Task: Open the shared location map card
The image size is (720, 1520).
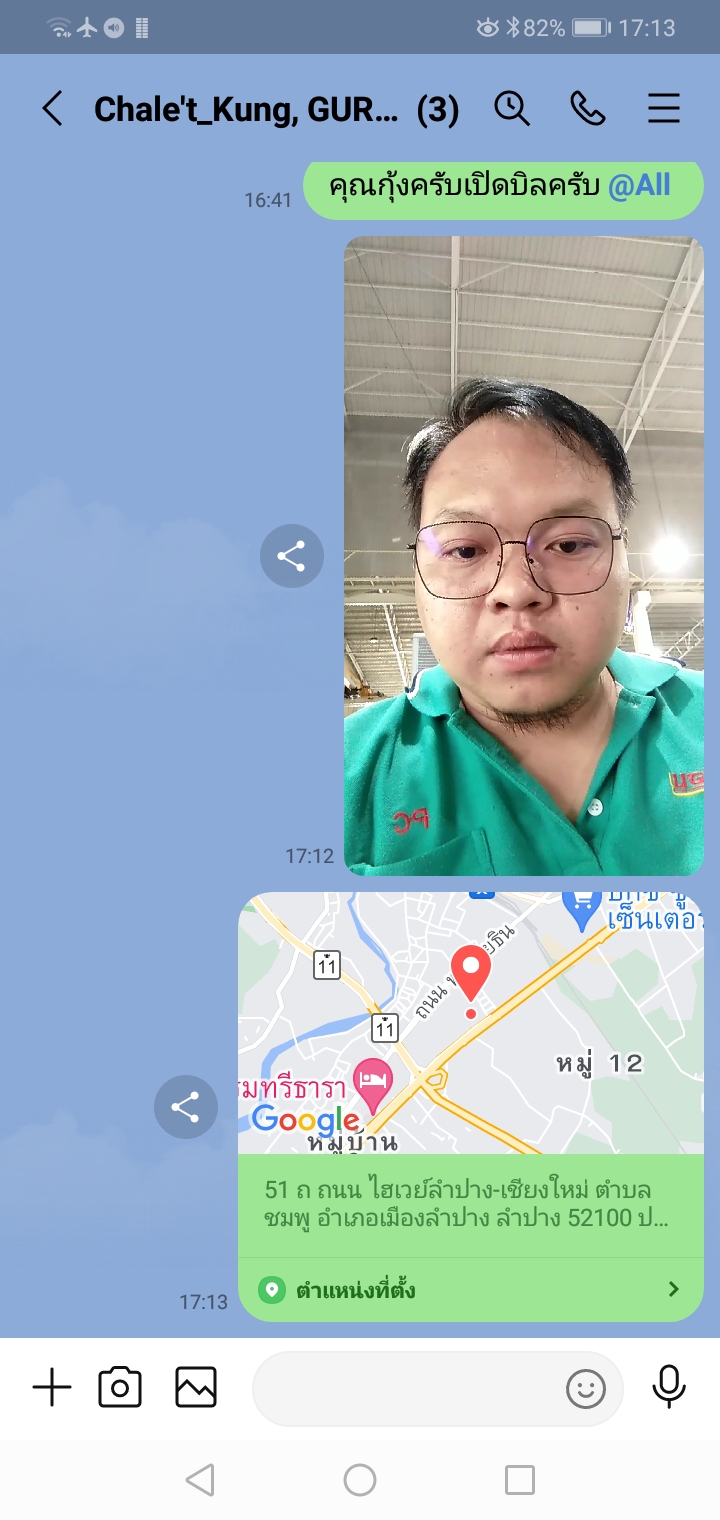Action: click(x=470, y=1105)
